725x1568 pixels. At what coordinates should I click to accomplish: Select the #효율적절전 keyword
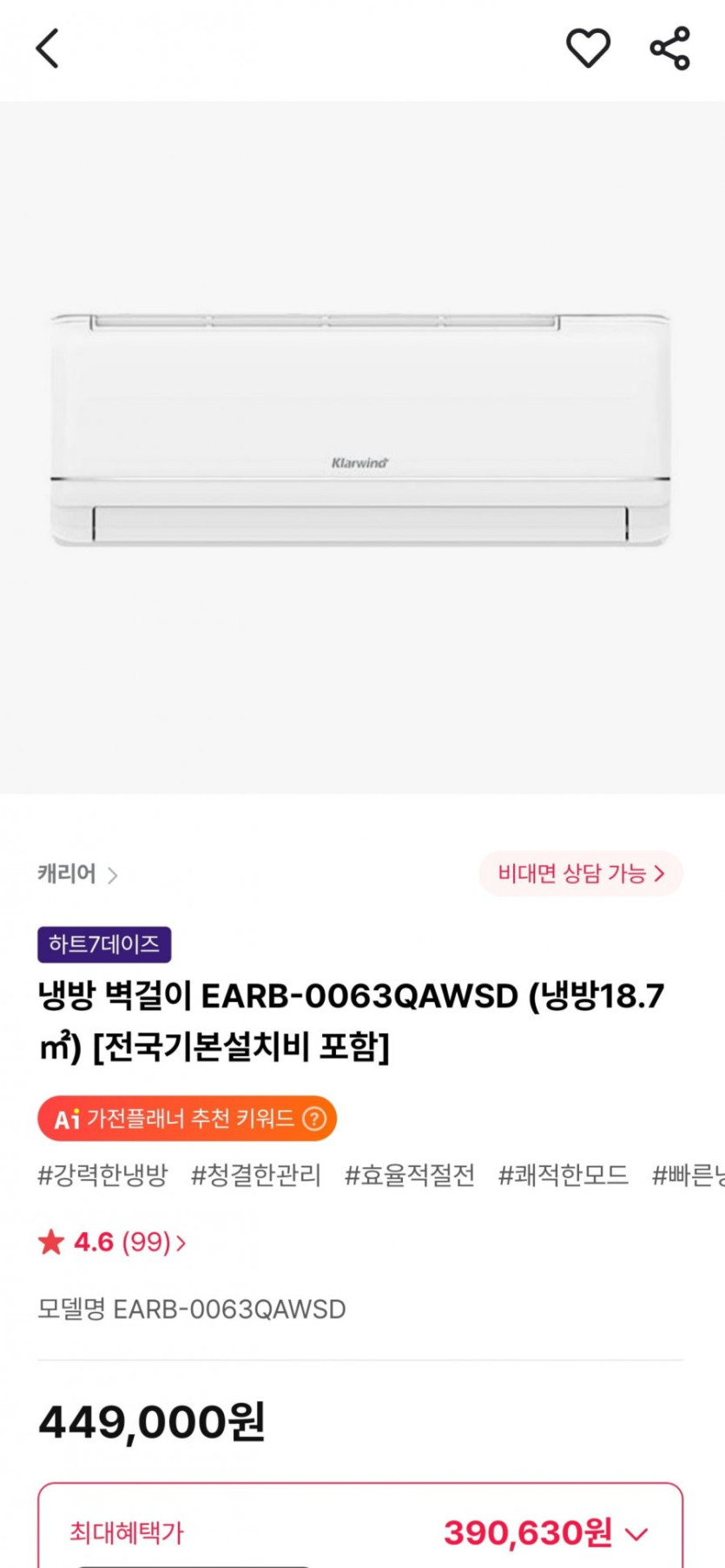click(x=410, y=1176)
